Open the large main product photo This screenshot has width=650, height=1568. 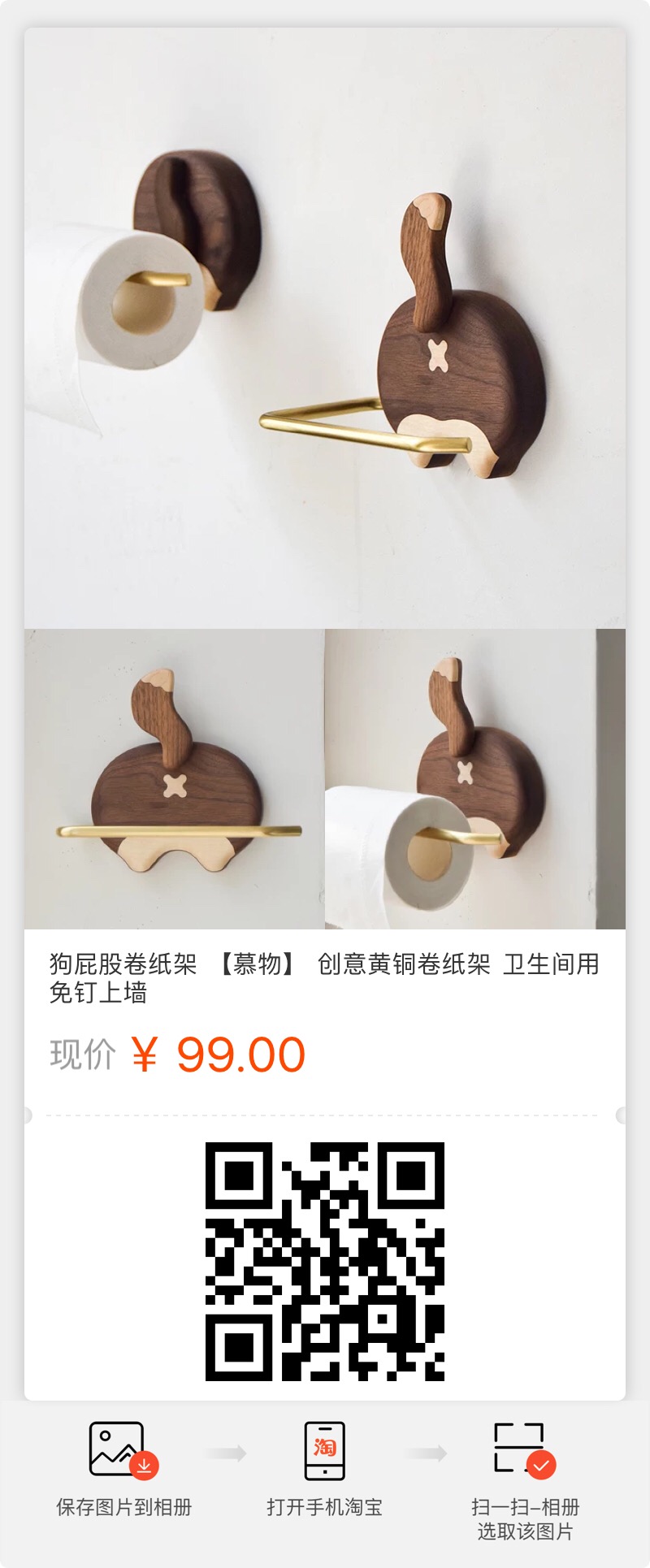coord(325,325)
